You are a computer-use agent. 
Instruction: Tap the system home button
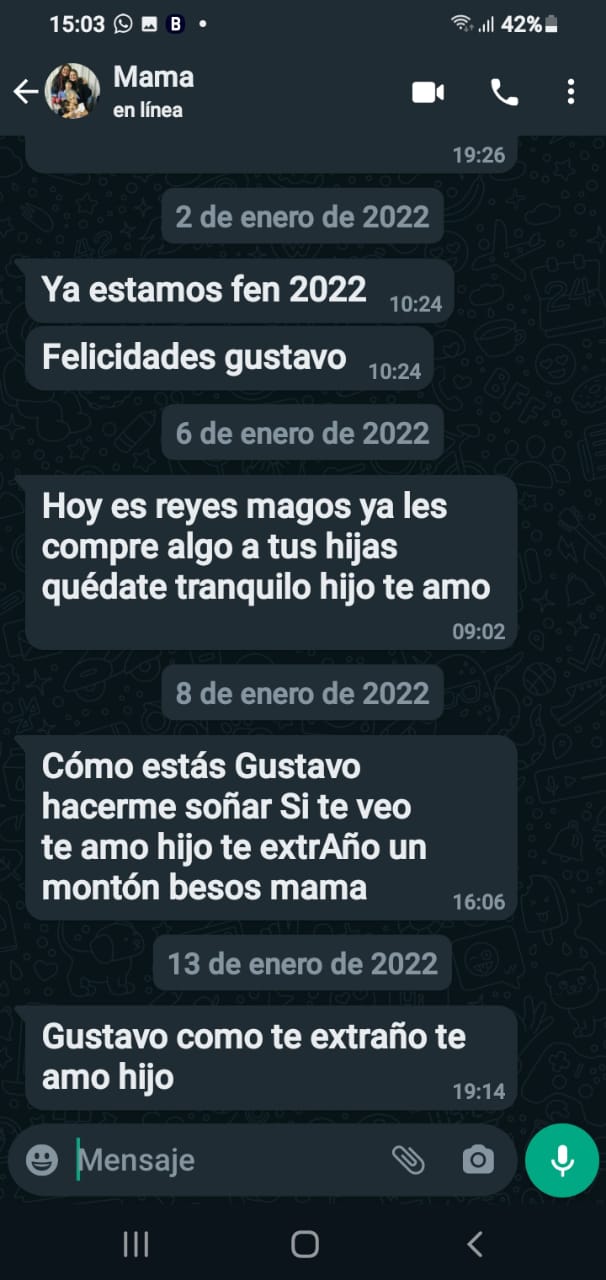pyautogui.click(x=305, y=1244)
